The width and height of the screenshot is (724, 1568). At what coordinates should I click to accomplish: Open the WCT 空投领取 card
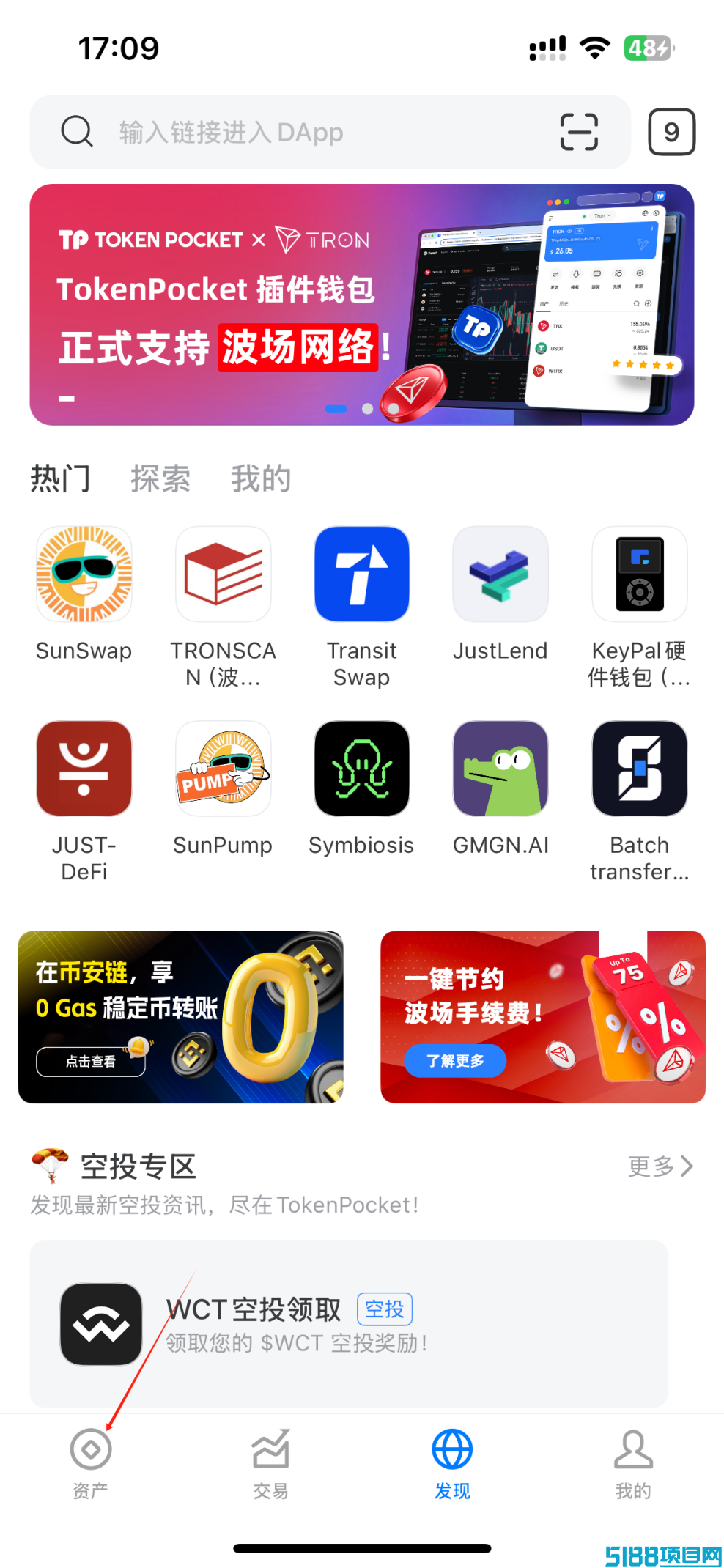tap(349, 1323)
